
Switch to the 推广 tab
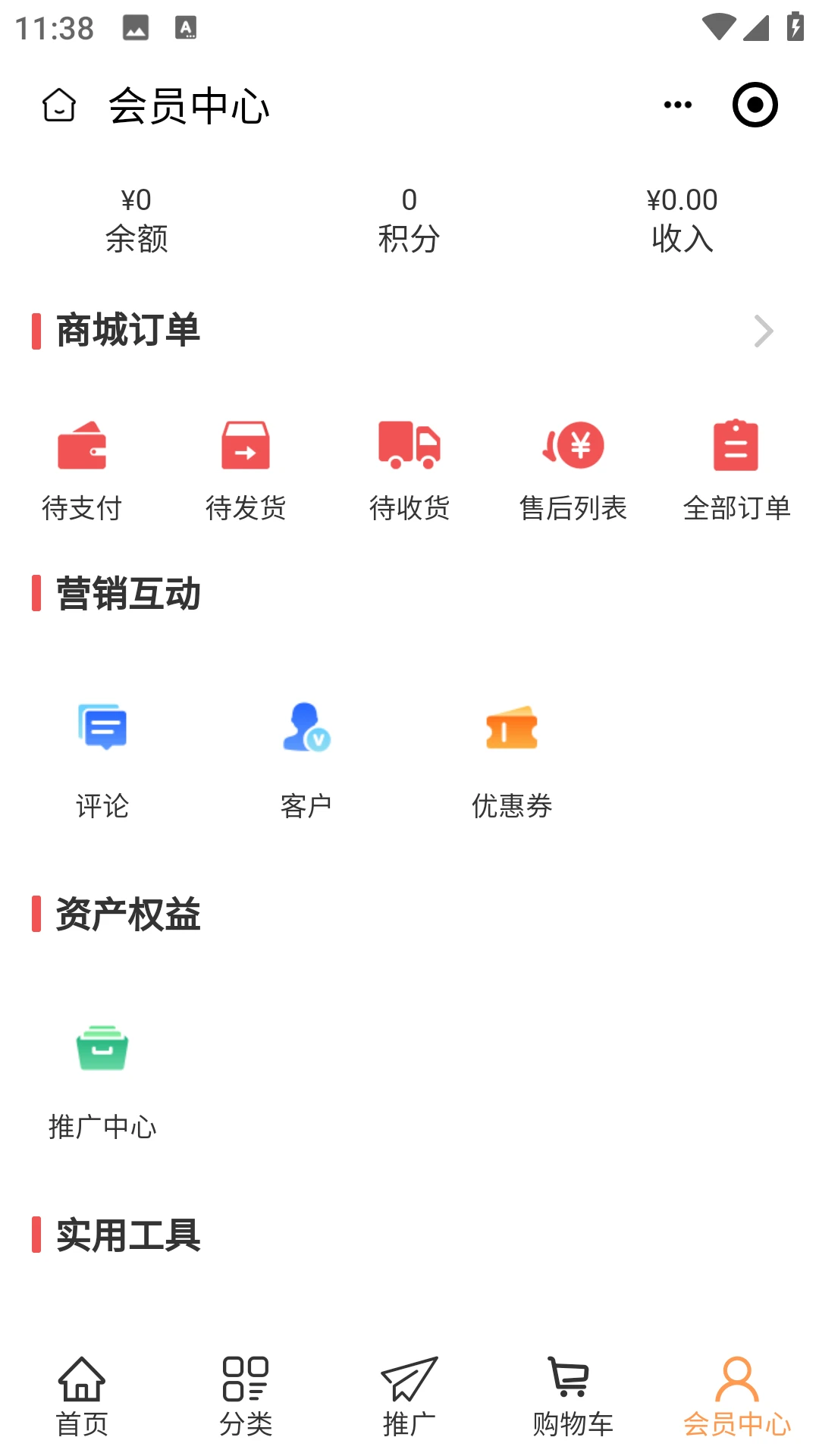(409, 1397)
